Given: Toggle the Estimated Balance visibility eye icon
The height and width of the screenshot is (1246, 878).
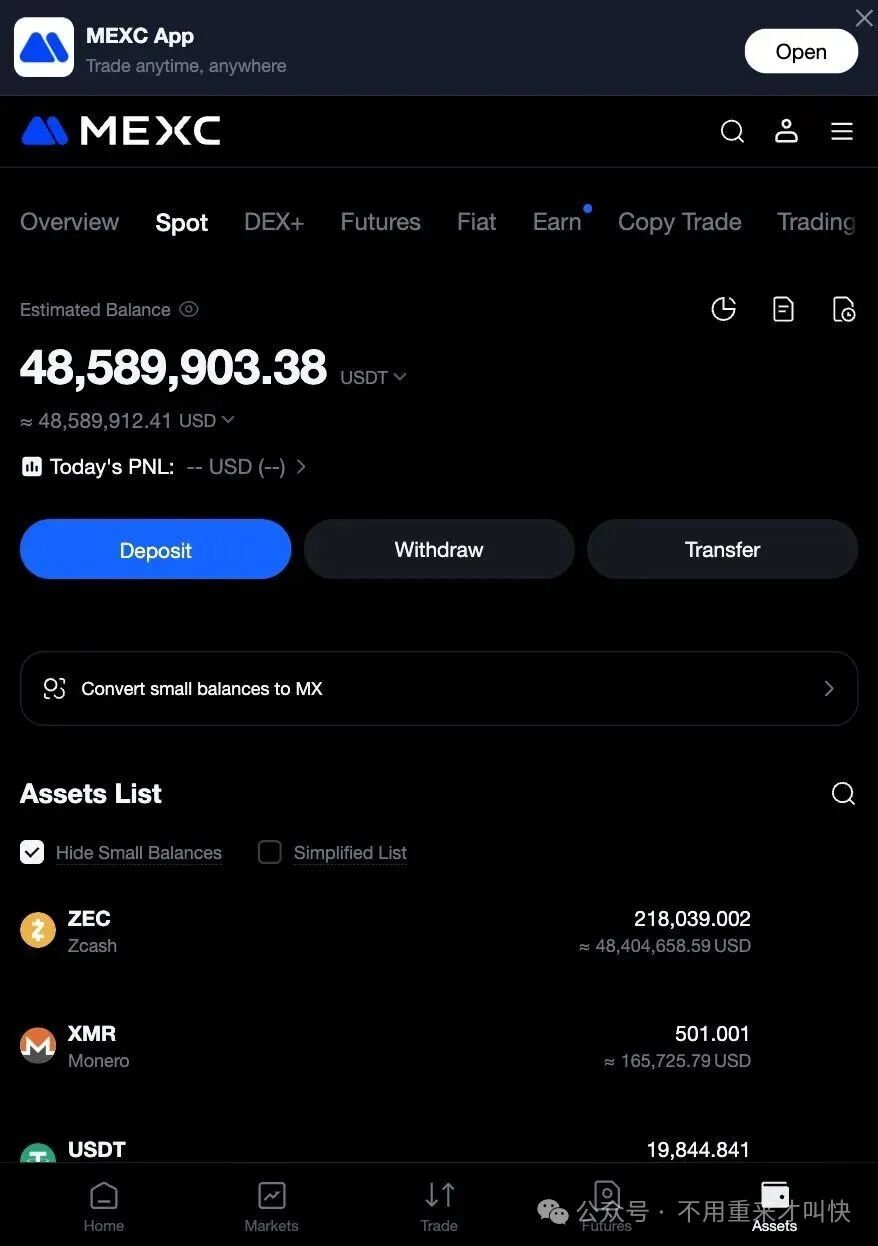Looking at the screenshot, I should tap(188, 309).
